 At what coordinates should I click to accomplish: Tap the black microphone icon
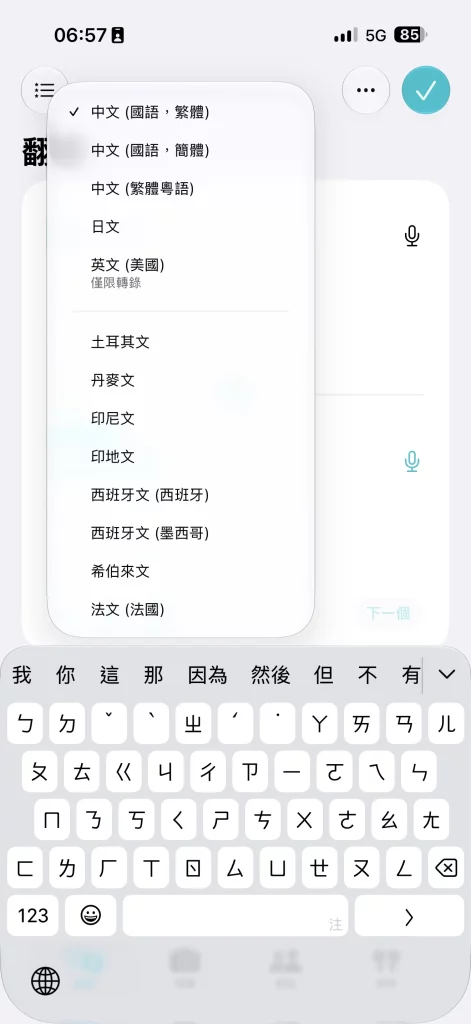(412, 235)
